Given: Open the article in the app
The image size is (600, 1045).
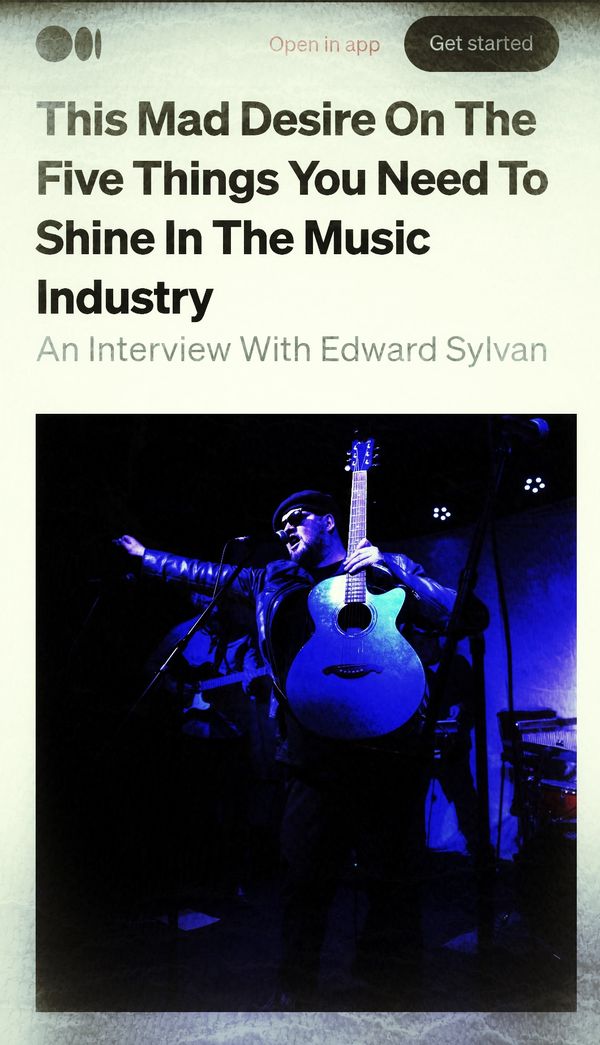Looking at the screenshot, I should pos(325,45).
